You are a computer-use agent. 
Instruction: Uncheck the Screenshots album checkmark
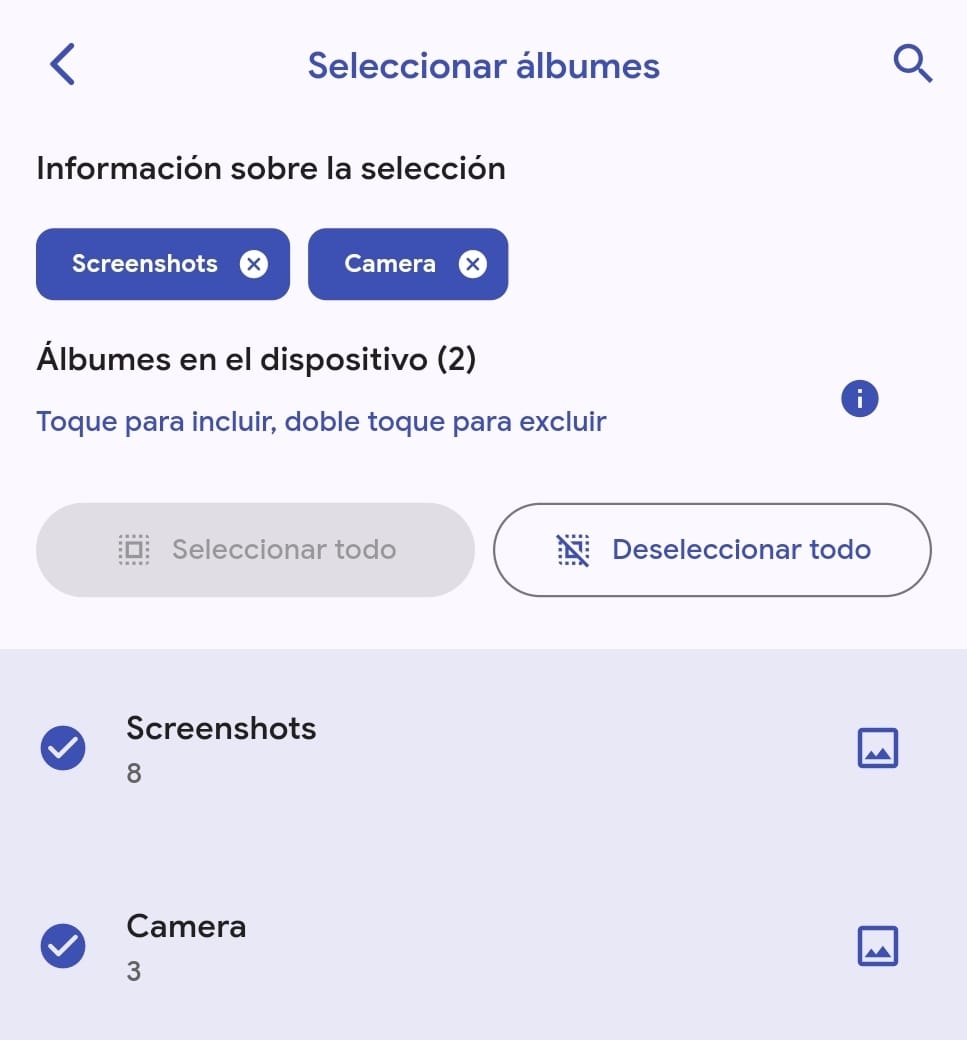(x=62, y=747)
